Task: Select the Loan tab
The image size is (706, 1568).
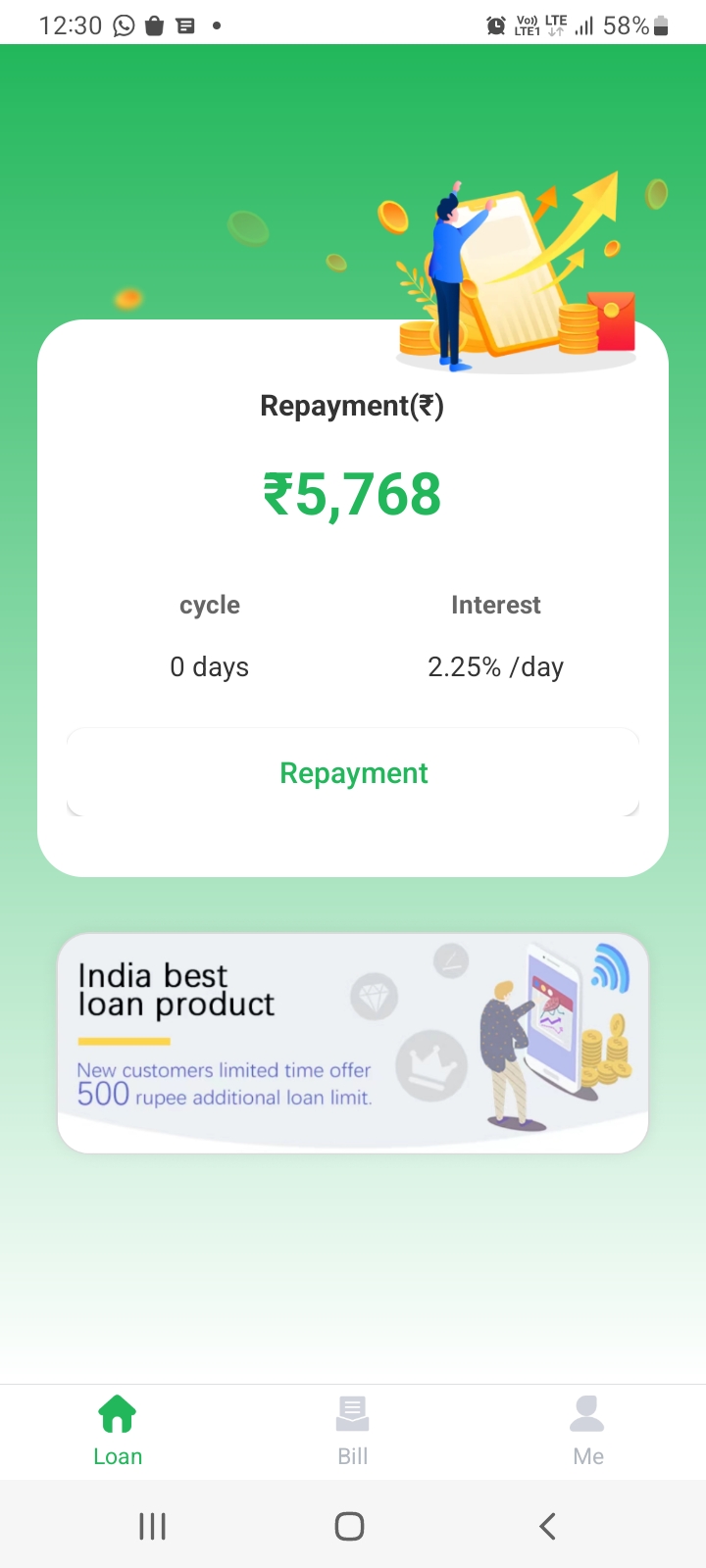Action: (118, 1431)
